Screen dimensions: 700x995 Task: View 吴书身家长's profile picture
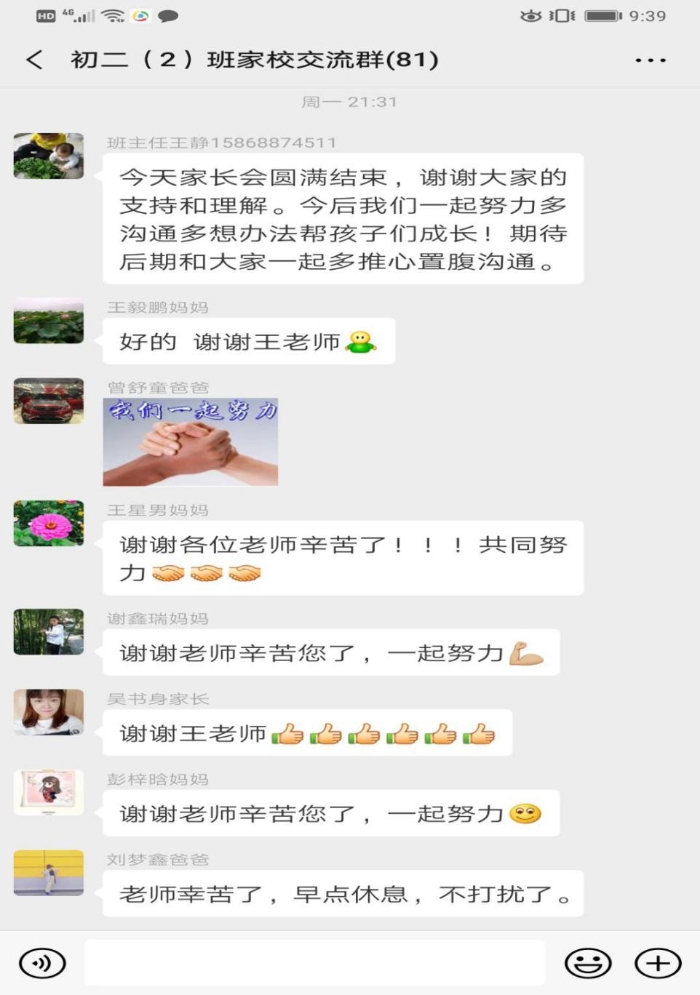[x=48, y=712]
